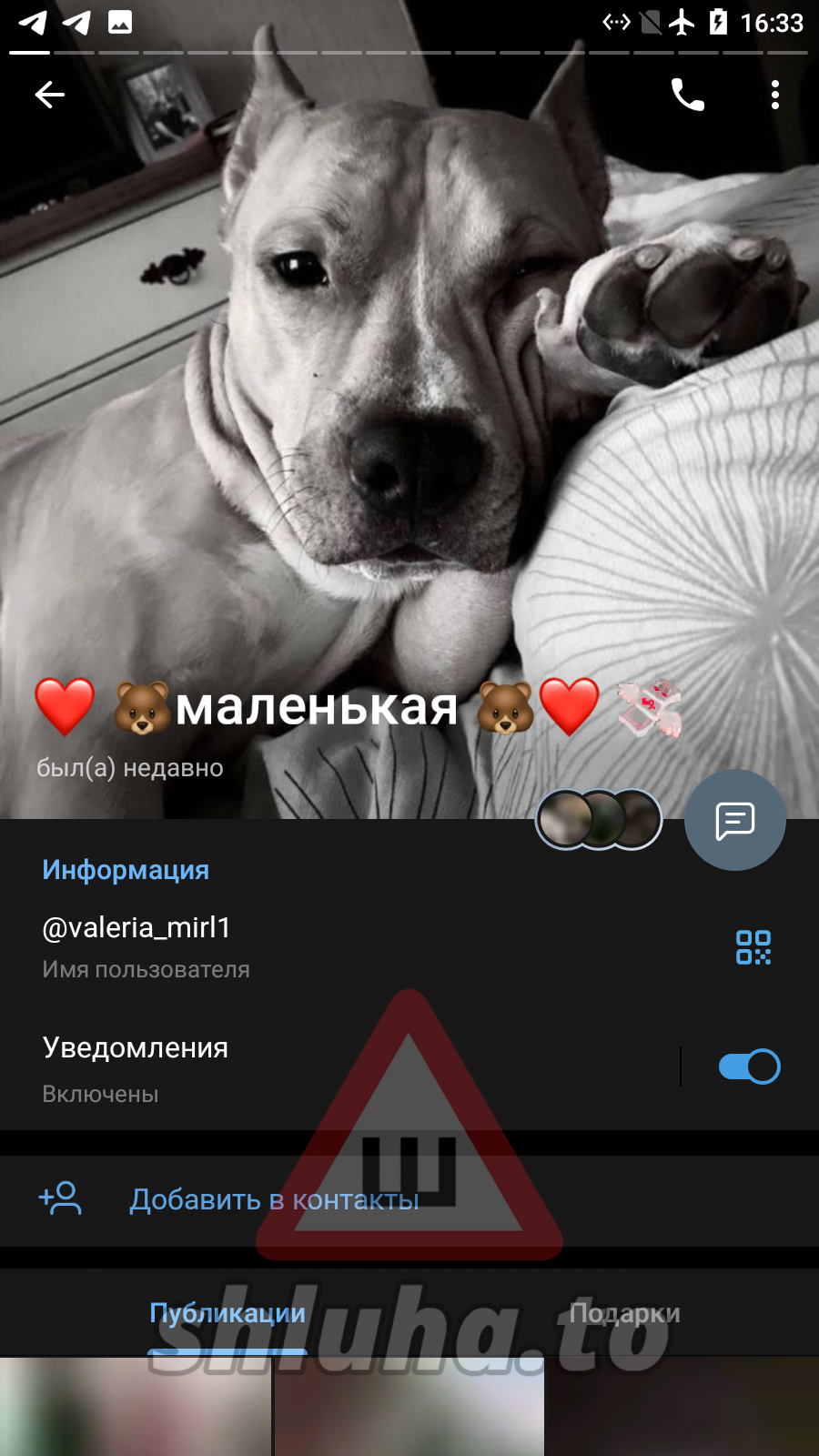The image size is (819, 1456).
Task: Turn off the Уведомления switch
Action: (x=749, y=1067)
